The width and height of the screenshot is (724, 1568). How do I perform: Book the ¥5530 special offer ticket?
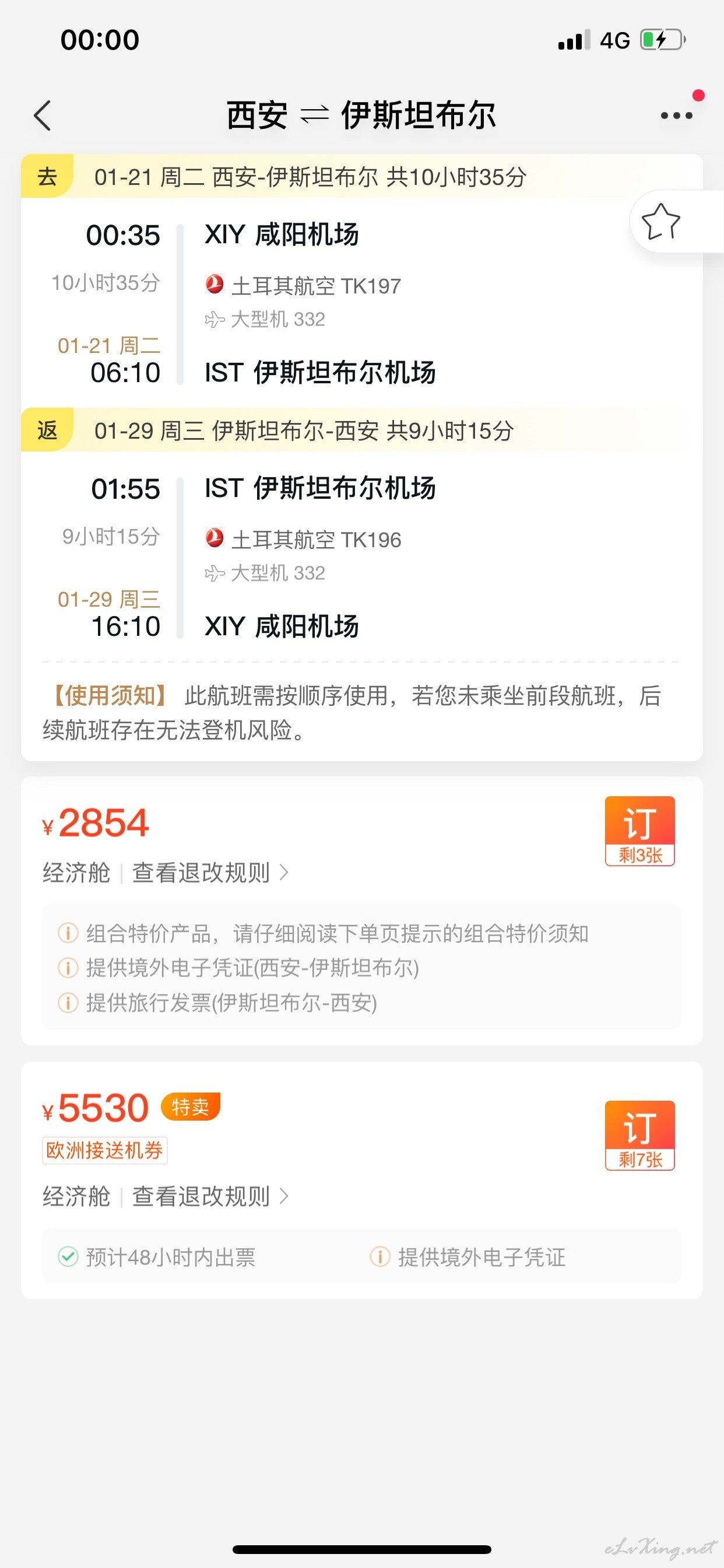[x=639, y=1135]
